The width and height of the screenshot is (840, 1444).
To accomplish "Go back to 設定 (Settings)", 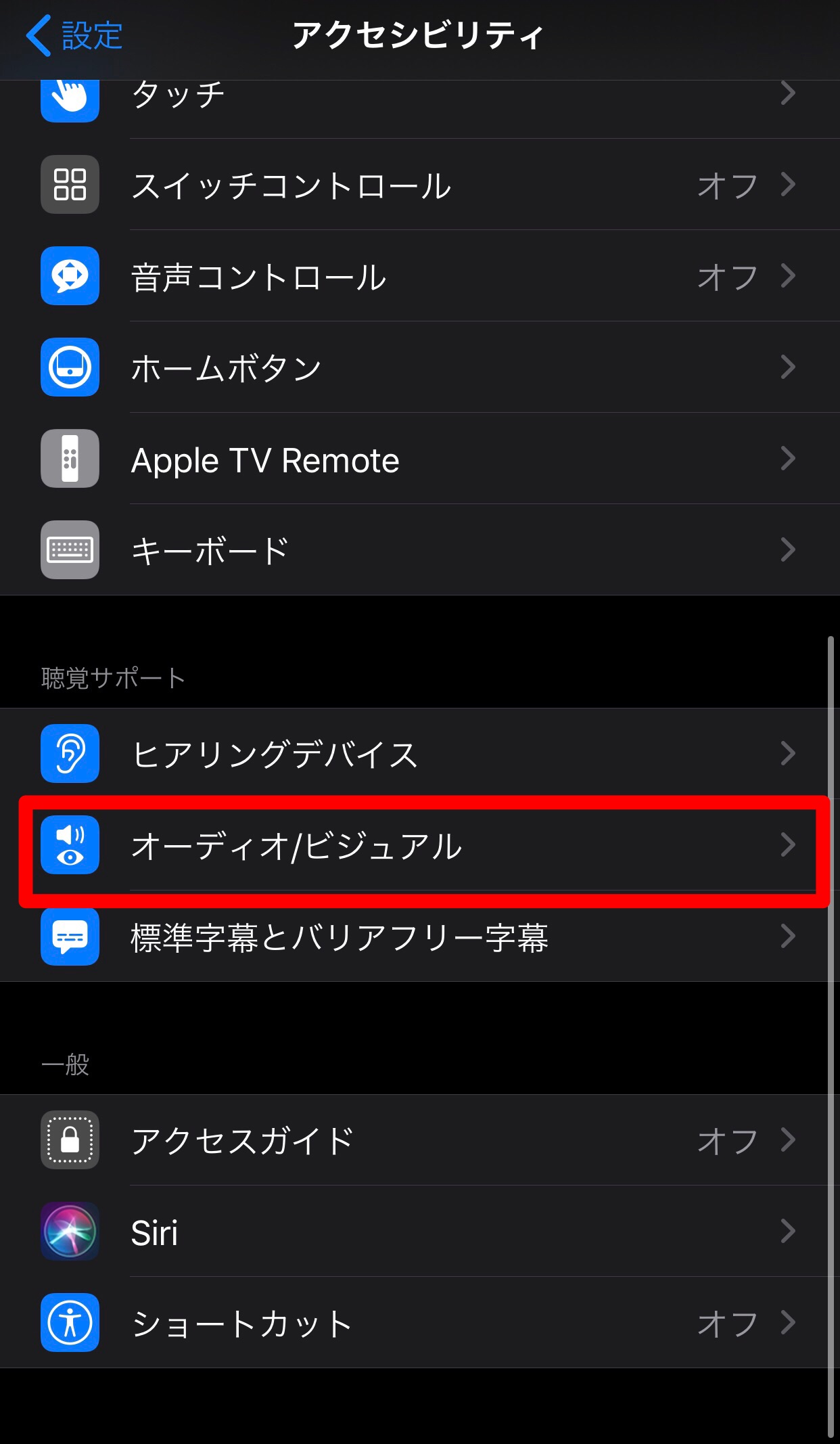I will 74,36.
